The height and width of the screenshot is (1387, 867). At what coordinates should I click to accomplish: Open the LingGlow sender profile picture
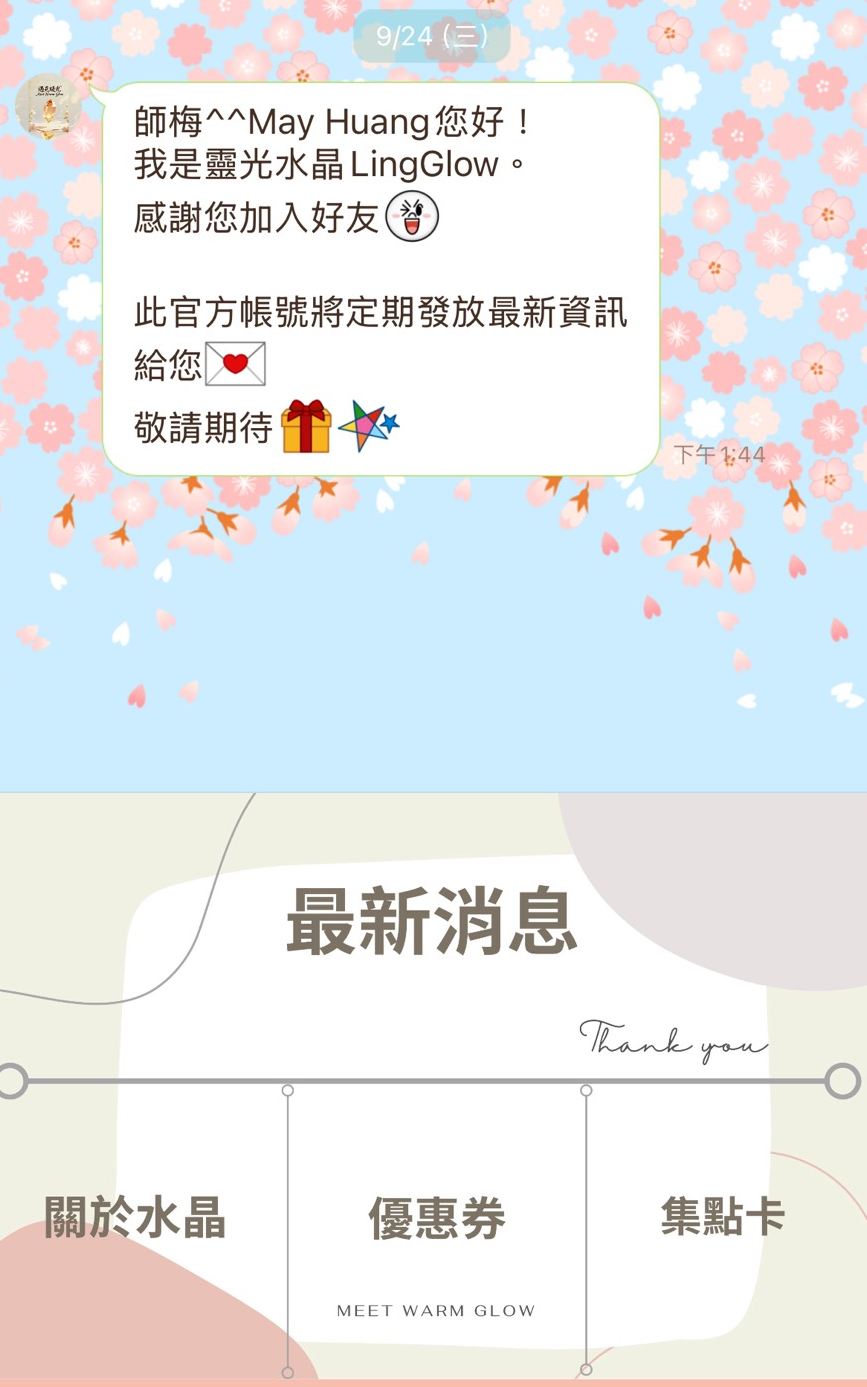[x=47, y=106]
